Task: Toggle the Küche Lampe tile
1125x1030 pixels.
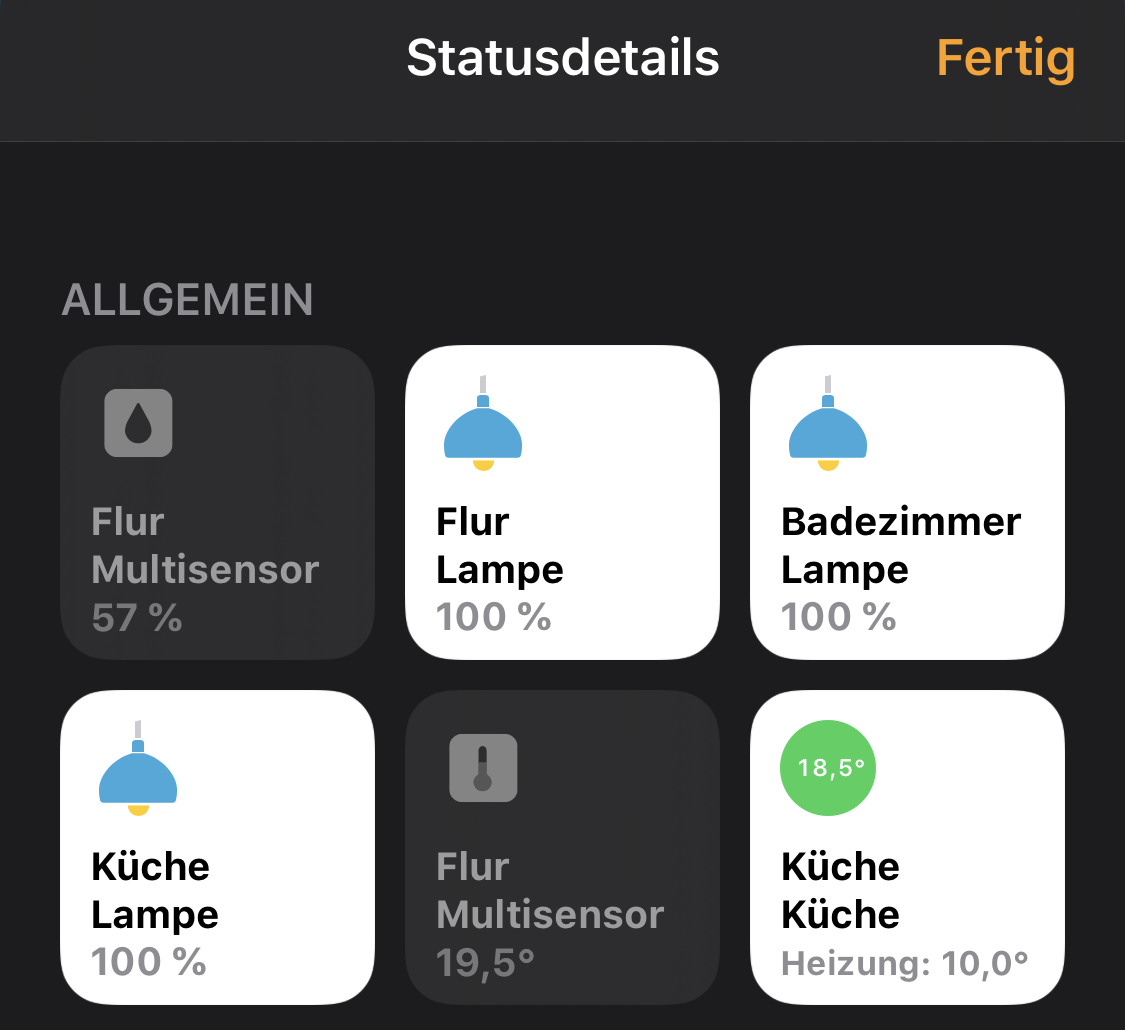Action: tap(217, 847)
